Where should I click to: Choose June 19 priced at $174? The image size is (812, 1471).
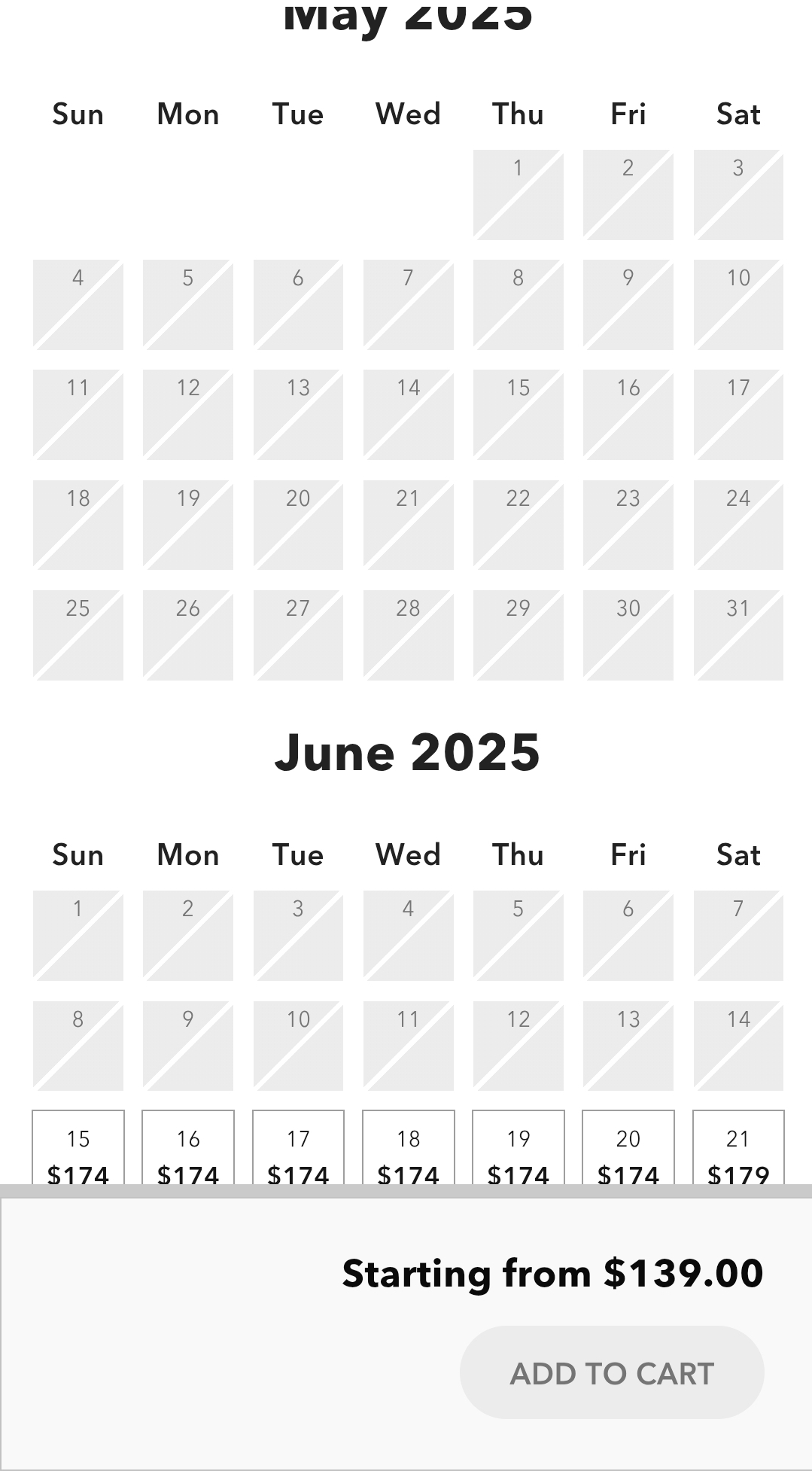pos(518,1149)
